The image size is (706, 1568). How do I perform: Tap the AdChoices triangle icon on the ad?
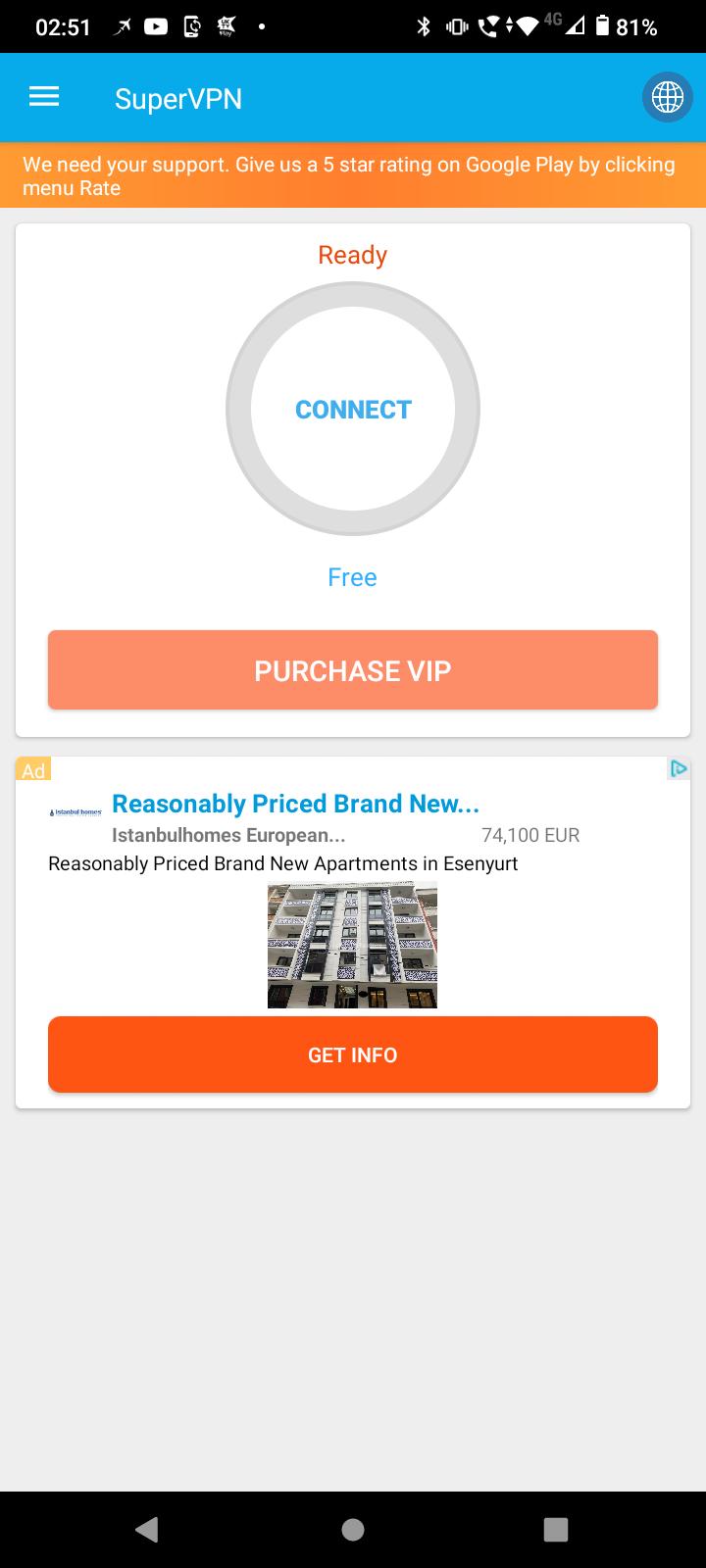(679, 768)
